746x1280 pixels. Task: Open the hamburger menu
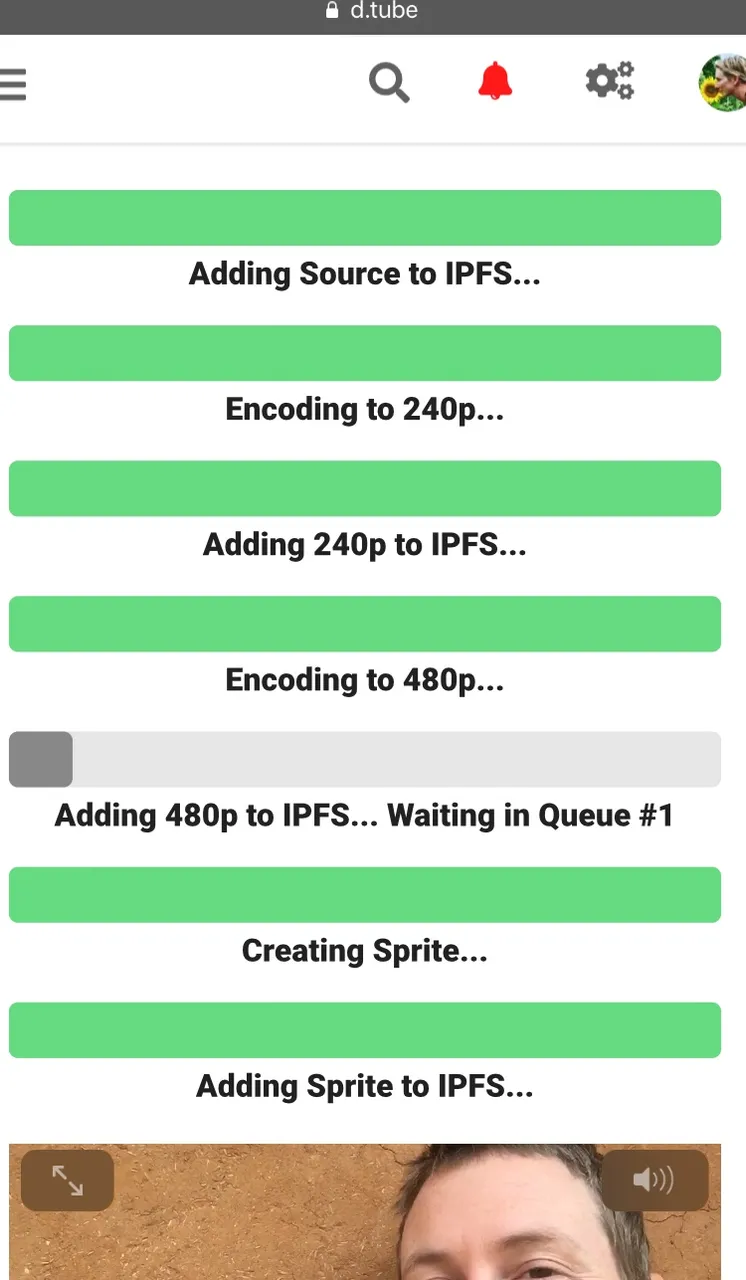point(12,85)
